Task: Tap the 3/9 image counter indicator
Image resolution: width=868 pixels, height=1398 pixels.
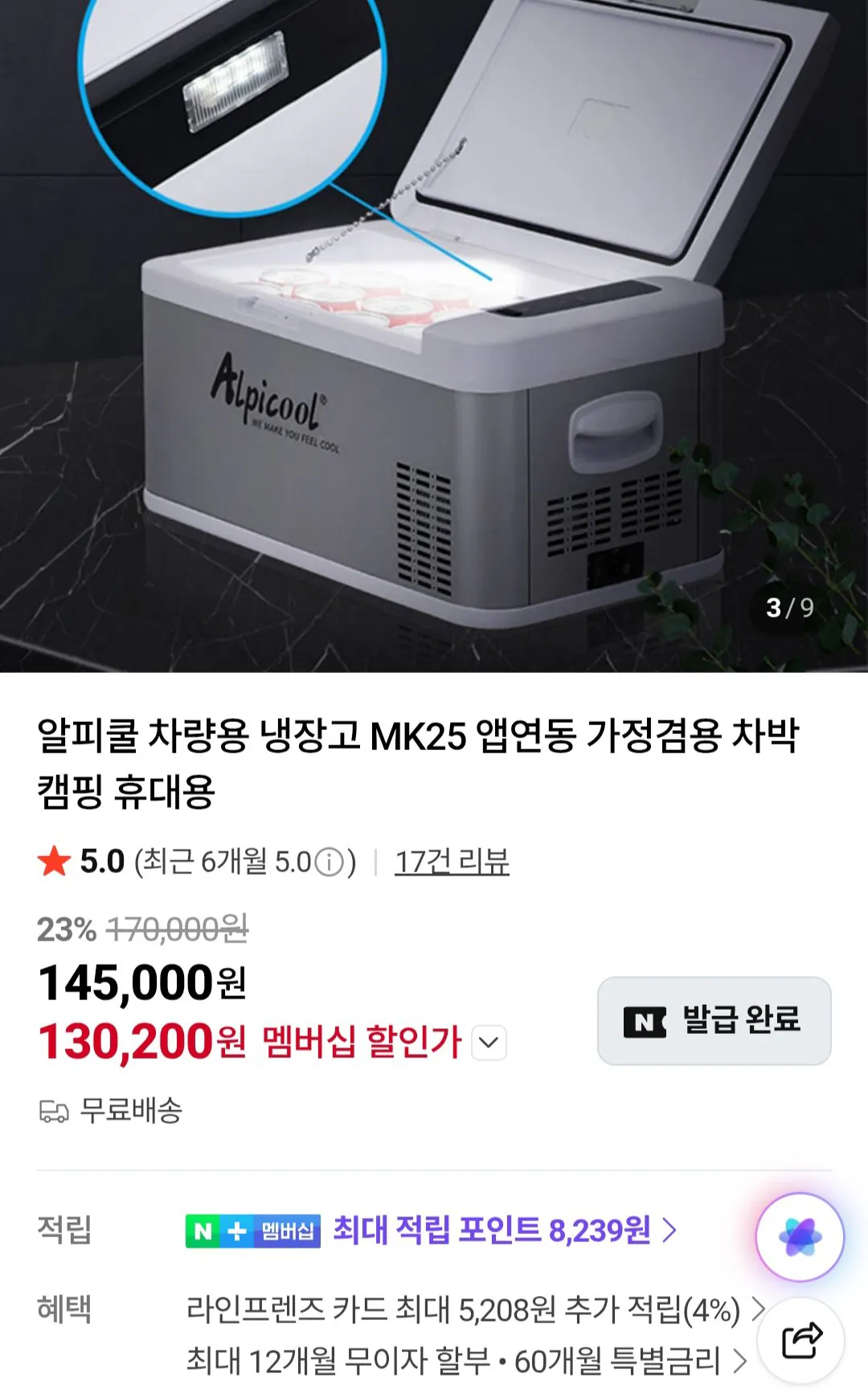Action: click(788, 609)
